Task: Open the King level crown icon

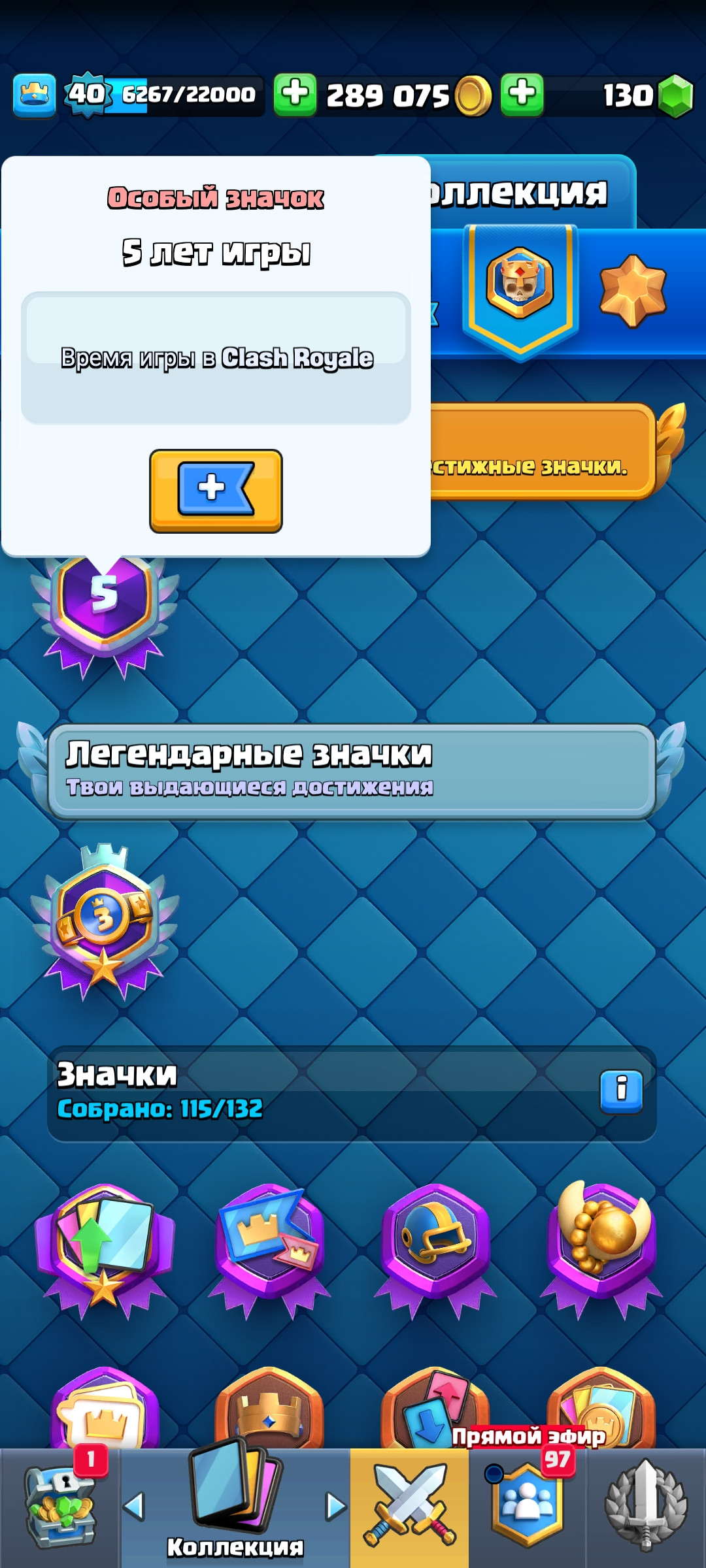Action: pyautogui.click(x=34, y=95)
